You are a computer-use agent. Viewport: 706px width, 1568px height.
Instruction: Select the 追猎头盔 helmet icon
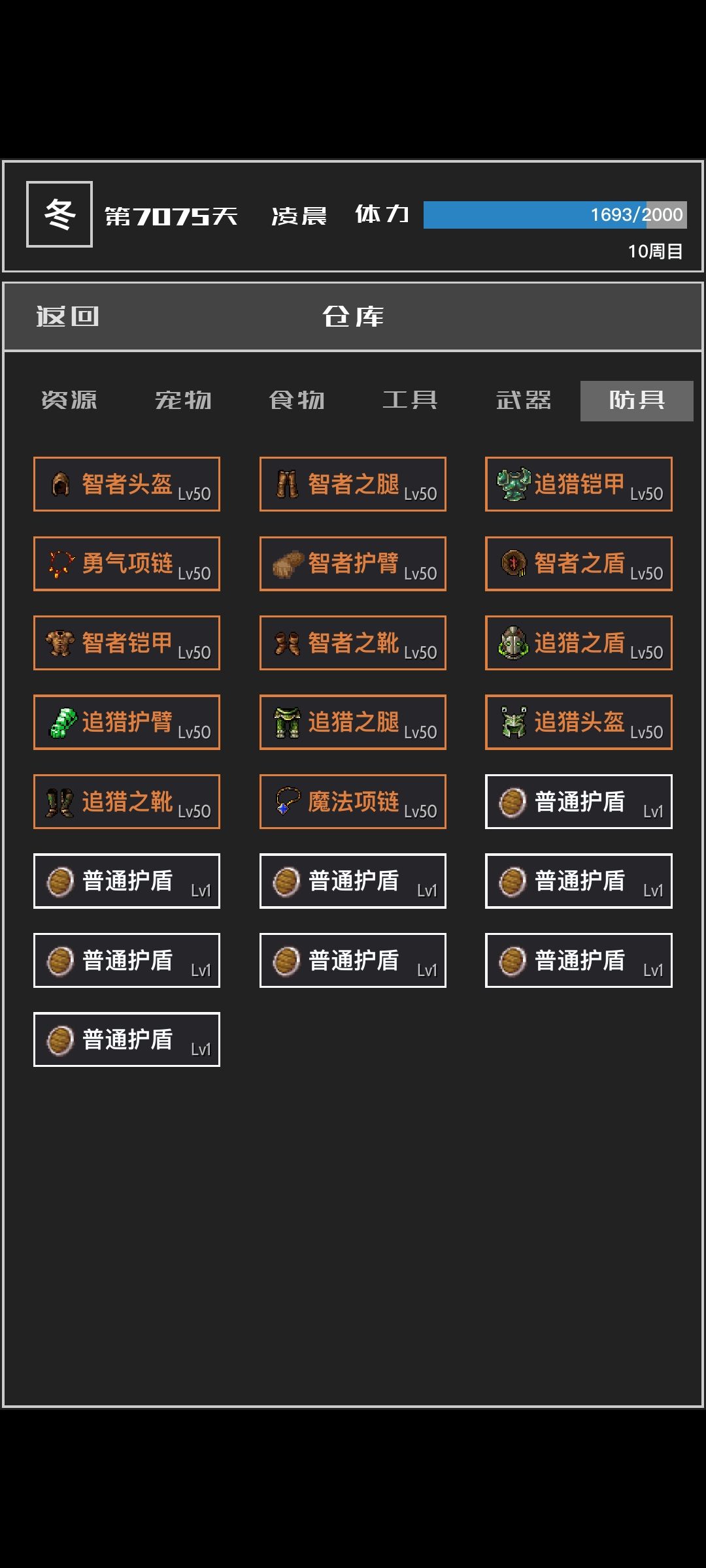513,722
